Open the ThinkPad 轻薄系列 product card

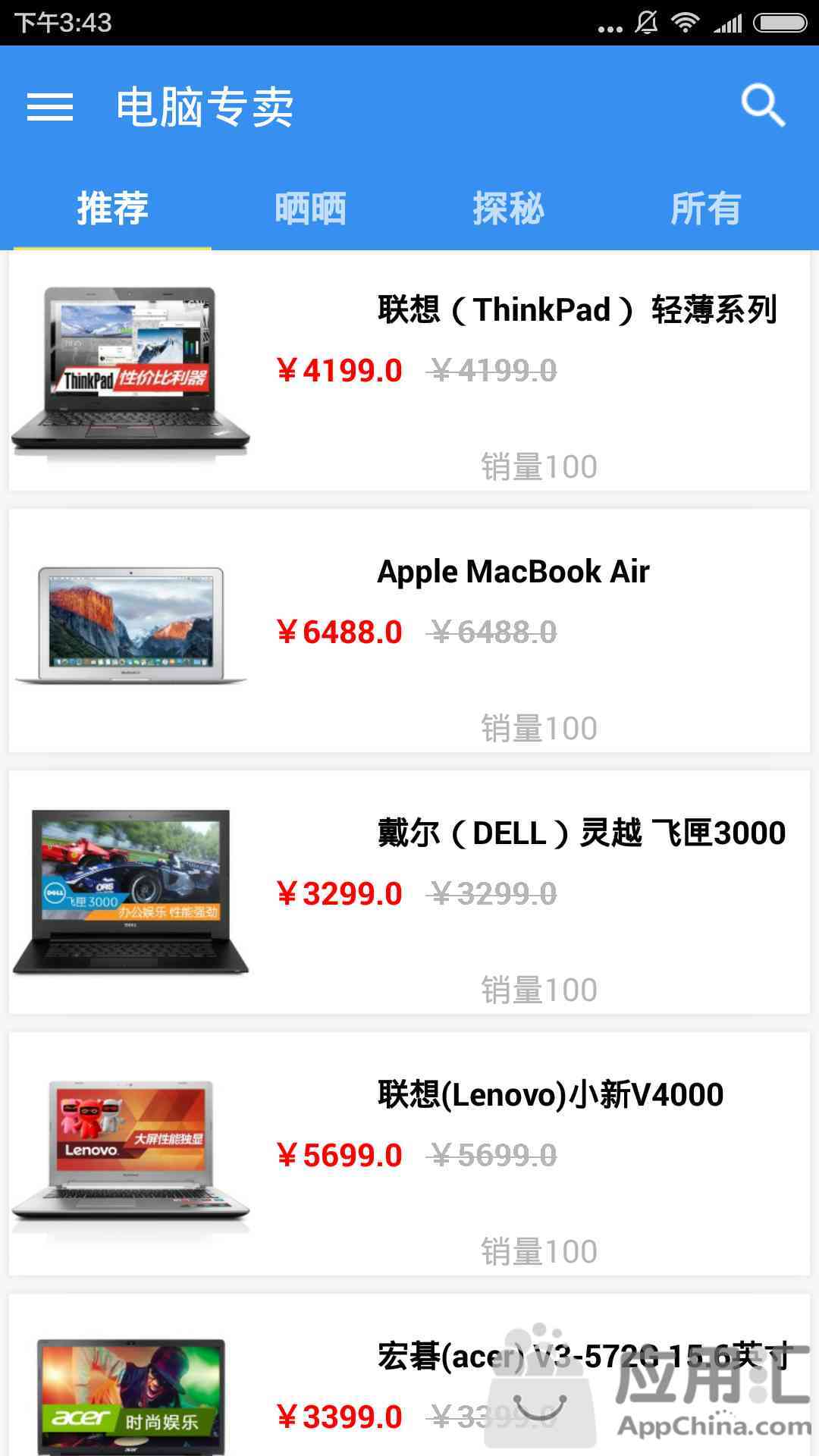[409, 372]
